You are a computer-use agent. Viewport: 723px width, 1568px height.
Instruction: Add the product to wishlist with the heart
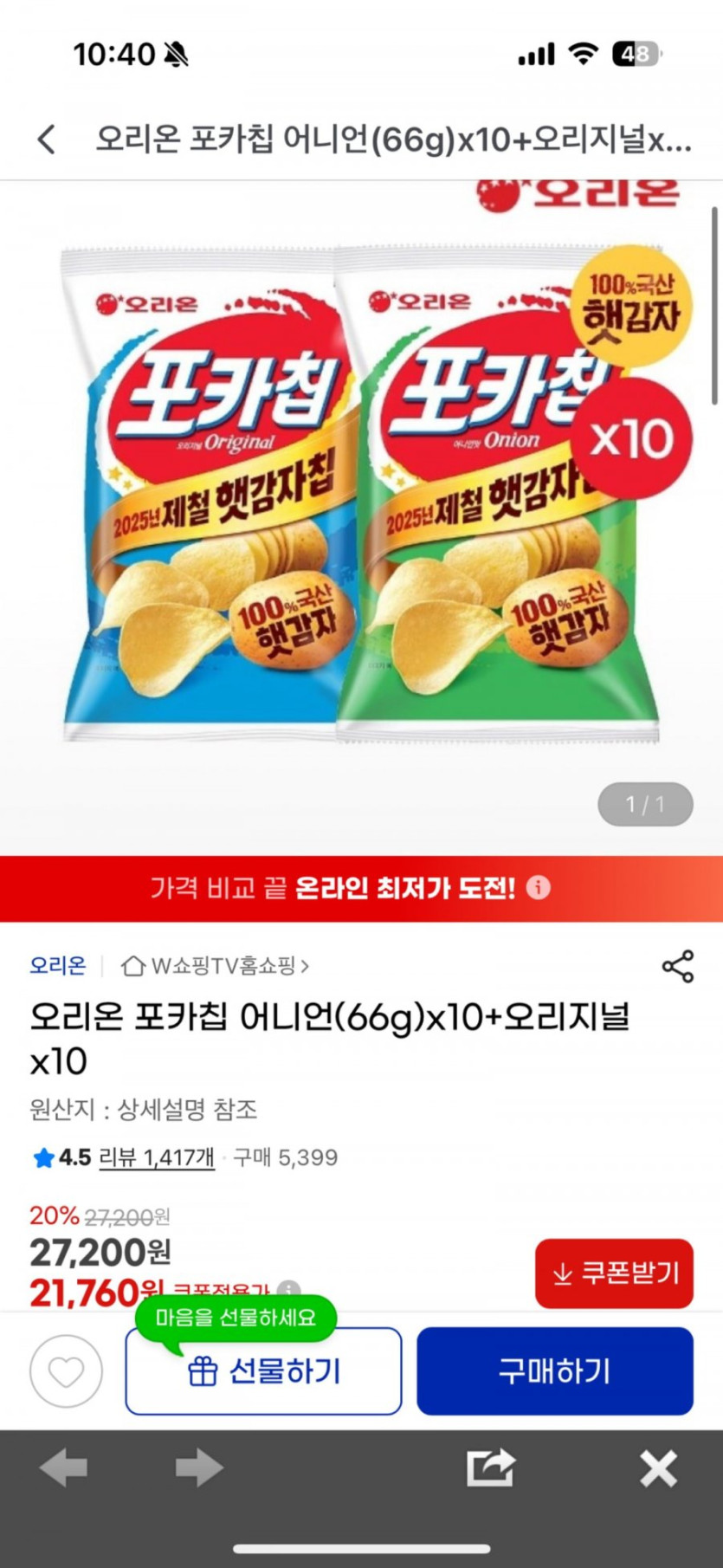[66, 1371]
